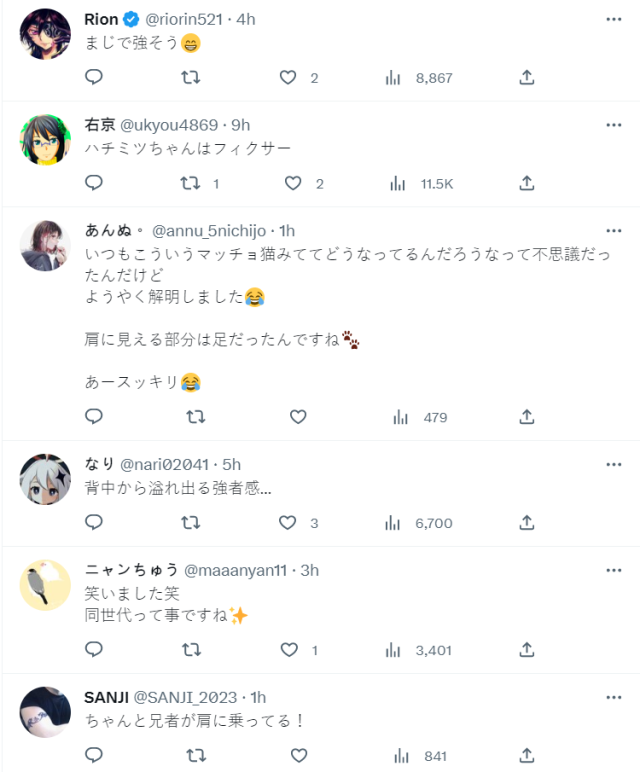Viewport: 640px width, 772px height.
Task: Reply to @annu_5nichijo's tweet
Action: pyautogui.click(x=94, y=417)
